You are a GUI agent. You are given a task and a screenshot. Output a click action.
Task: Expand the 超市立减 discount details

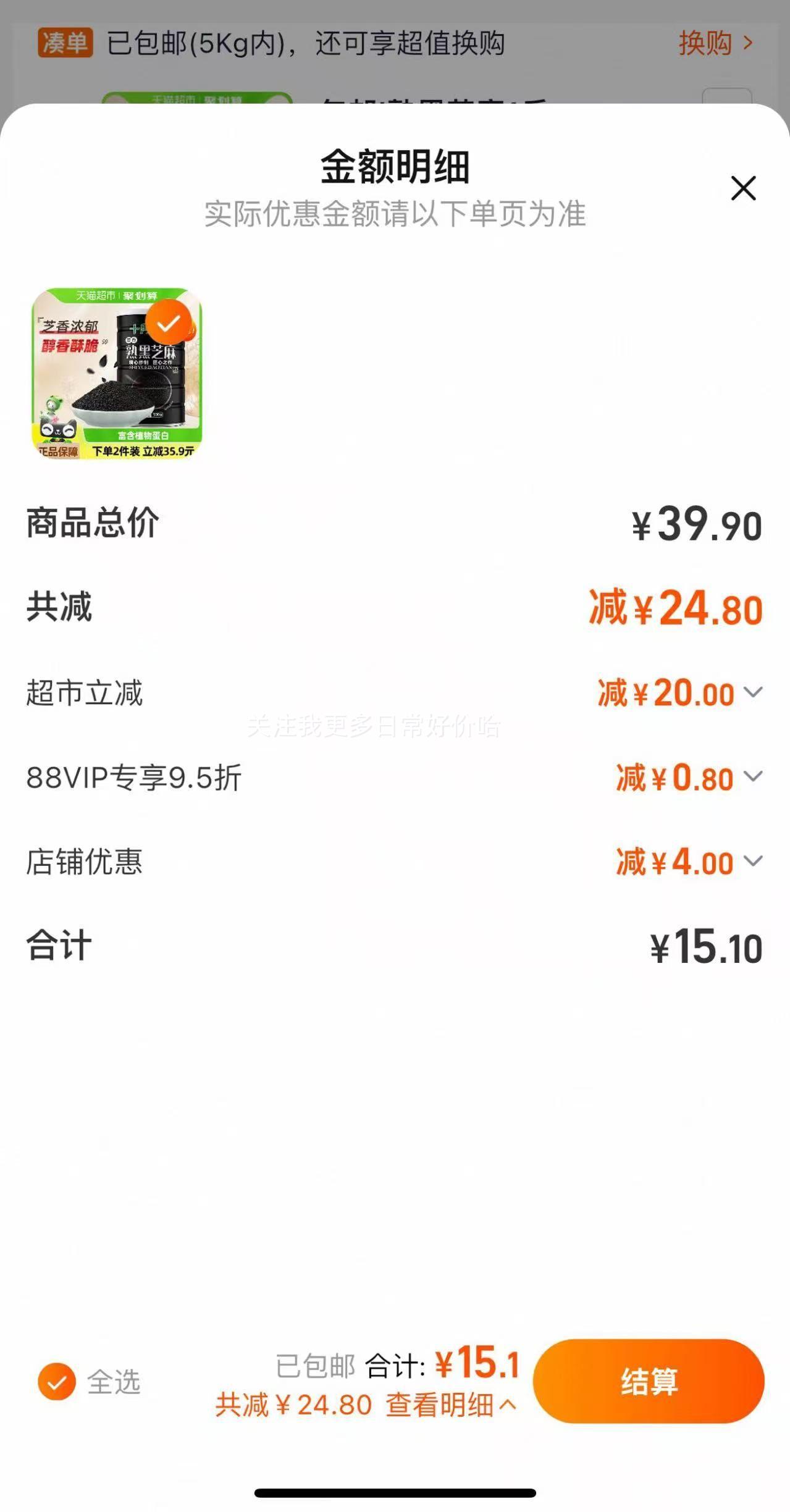754,693
